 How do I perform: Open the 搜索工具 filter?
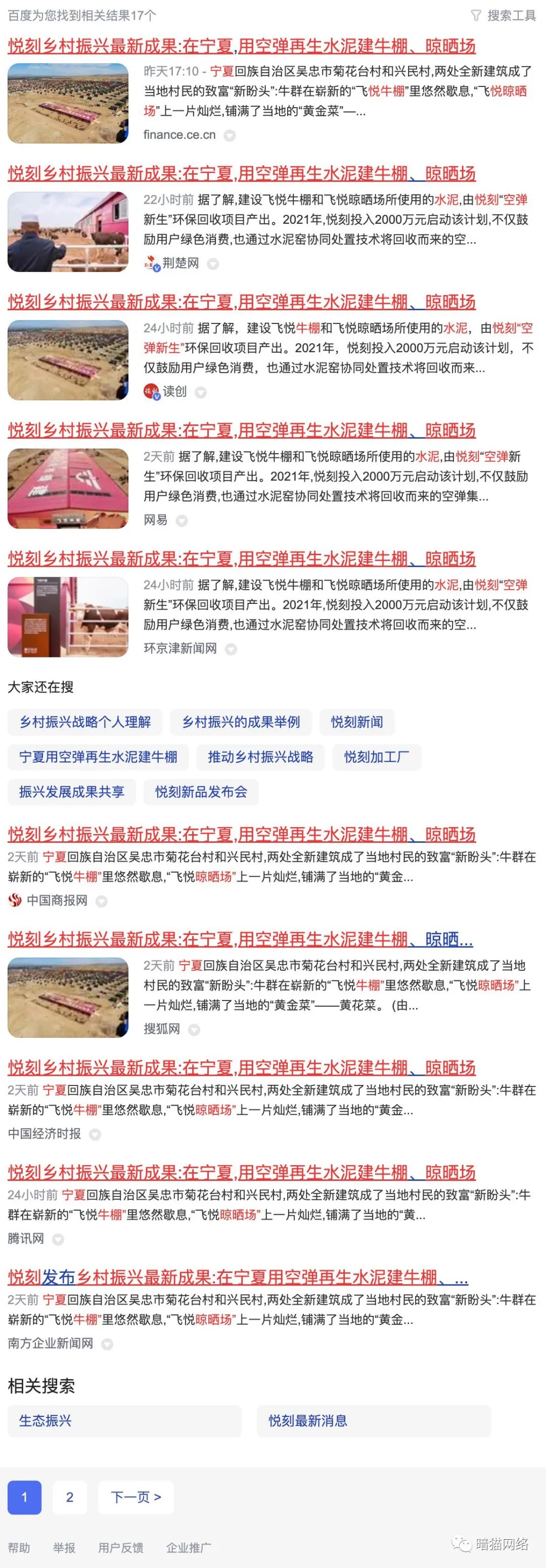[504, 15]
